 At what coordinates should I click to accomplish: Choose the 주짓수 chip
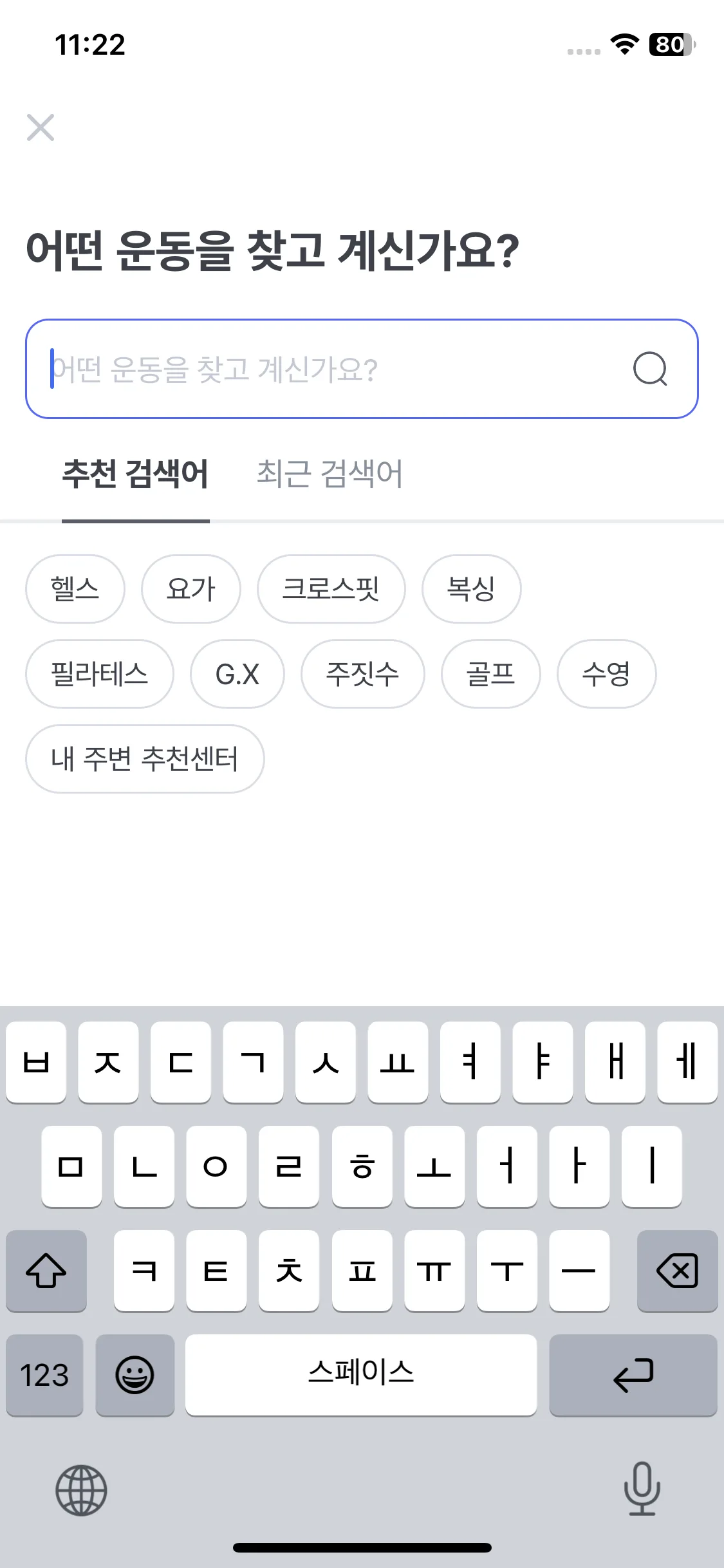pyautogui.click(x=363, y=674)
